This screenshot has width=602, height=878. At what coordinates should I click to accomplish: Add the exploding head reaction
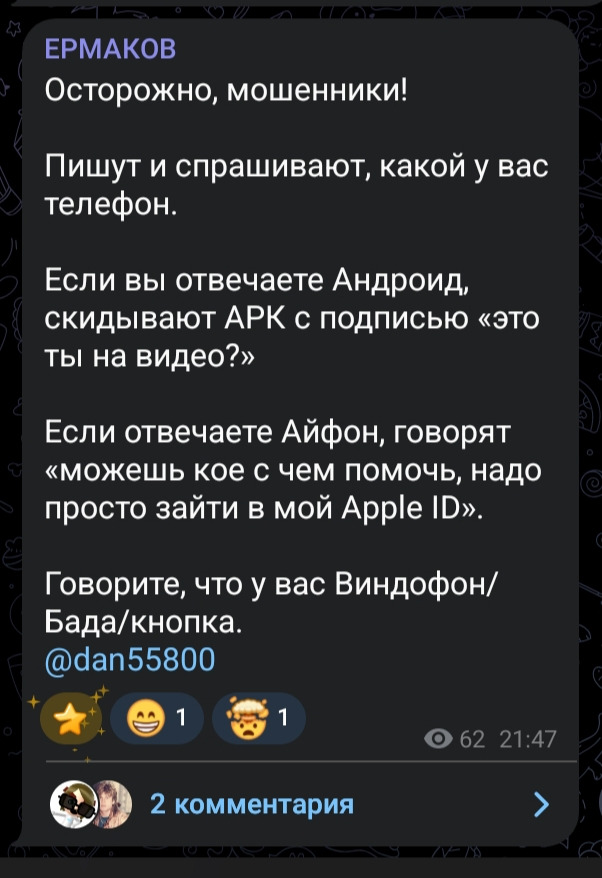click(x=259, y=717)
